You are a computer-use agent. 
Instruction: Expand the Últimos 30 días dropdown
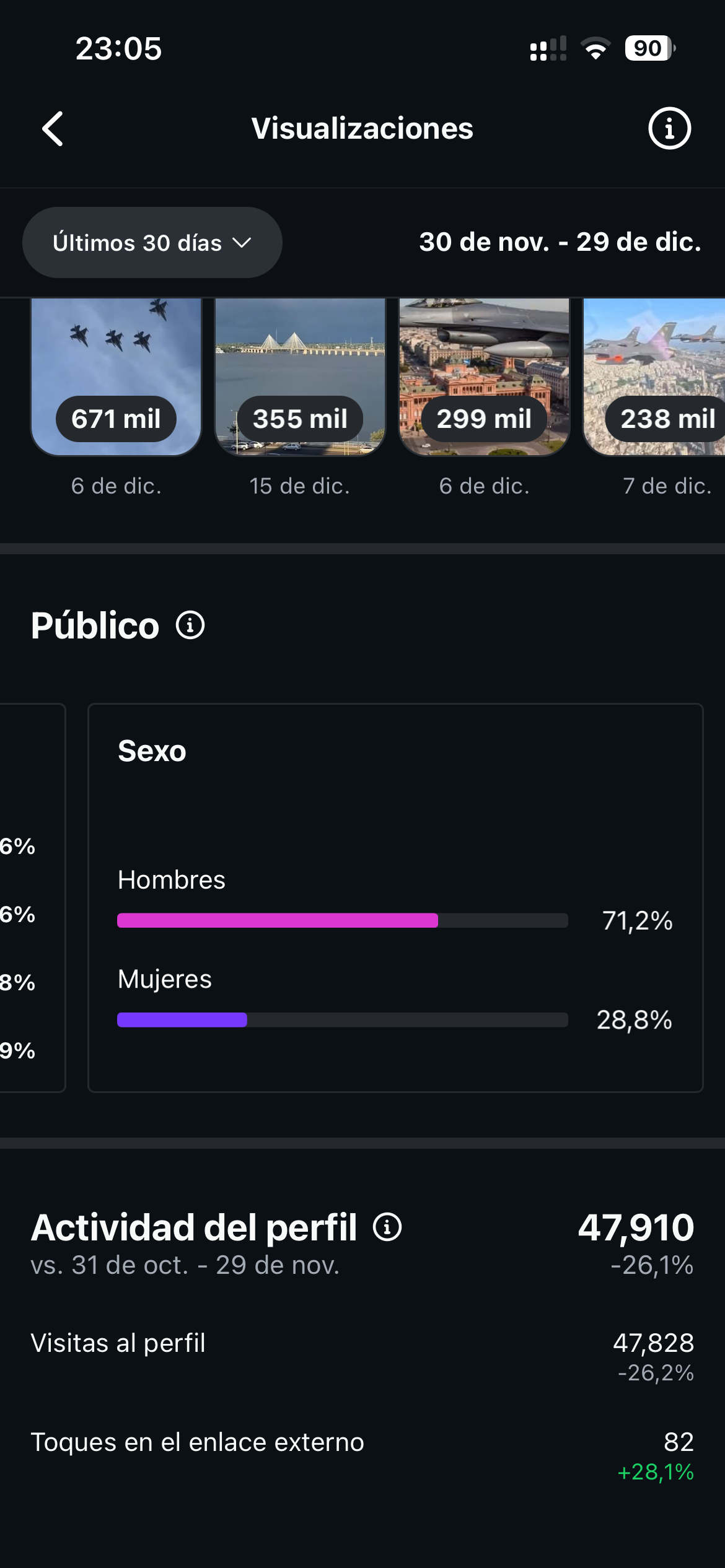(x=152, y=243)
